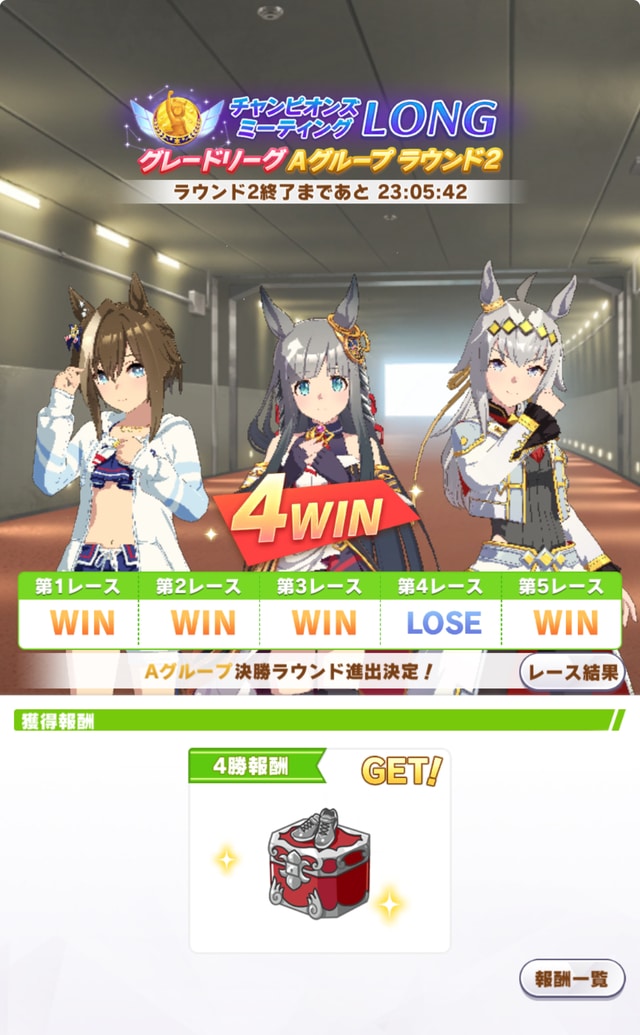
Task: View the 報酬一覧 reward list
Action: point(572,978)
